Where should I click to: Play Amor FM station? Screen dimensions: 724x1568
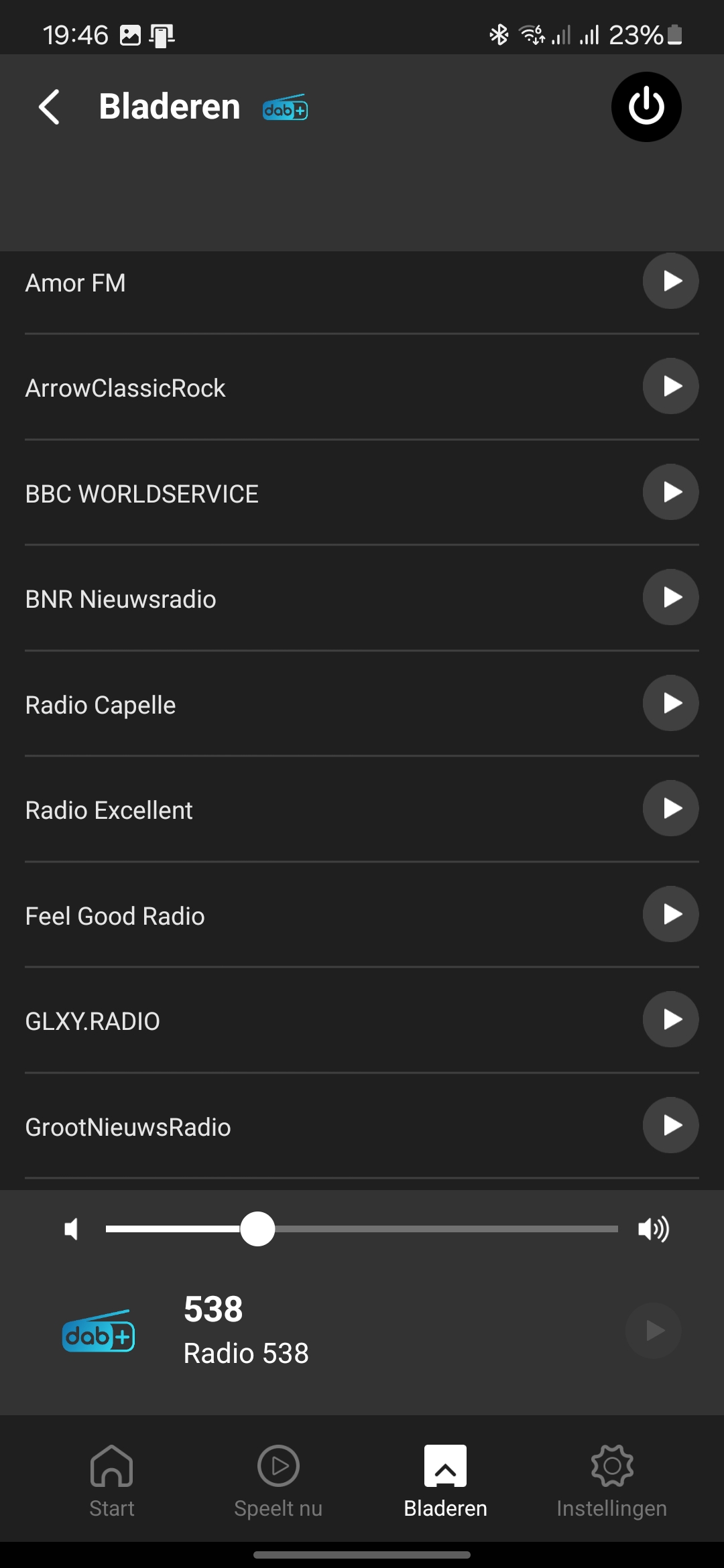point(670,281)
